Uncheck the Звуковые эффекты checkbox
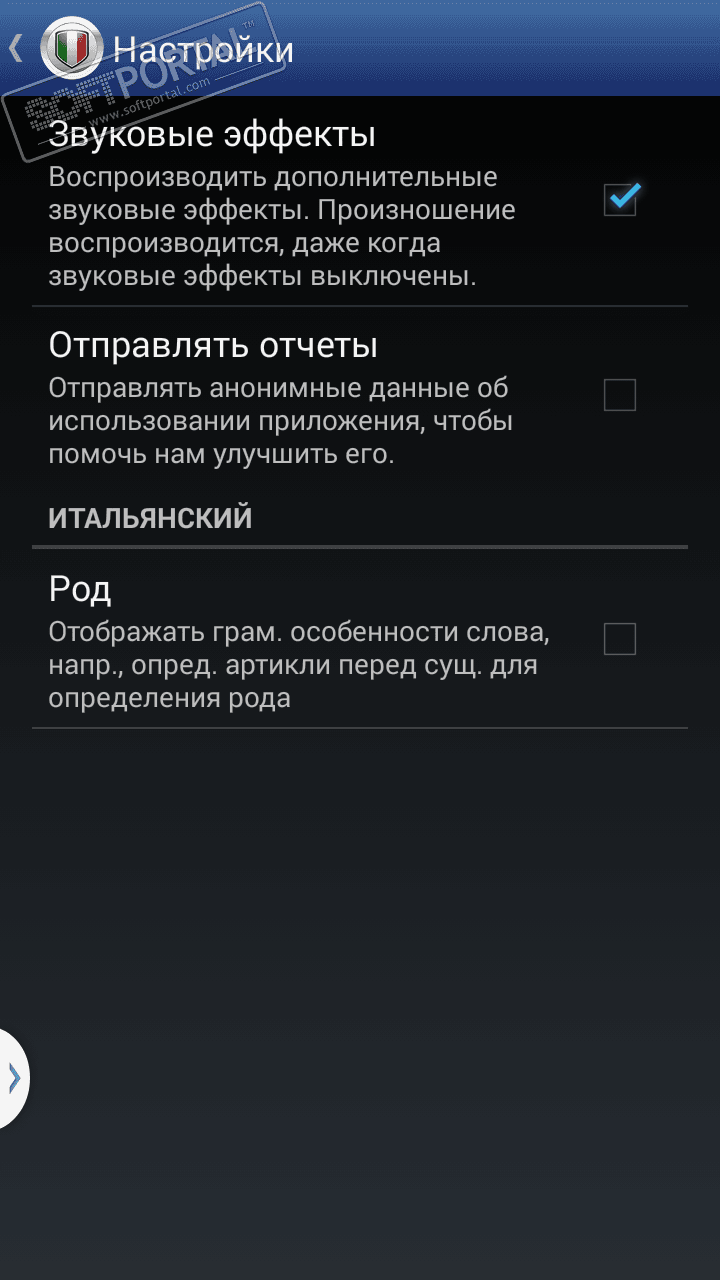Image resolution: width=720 pixels, height=1280 pixels. pyautogui.click(x=620, y=200)
